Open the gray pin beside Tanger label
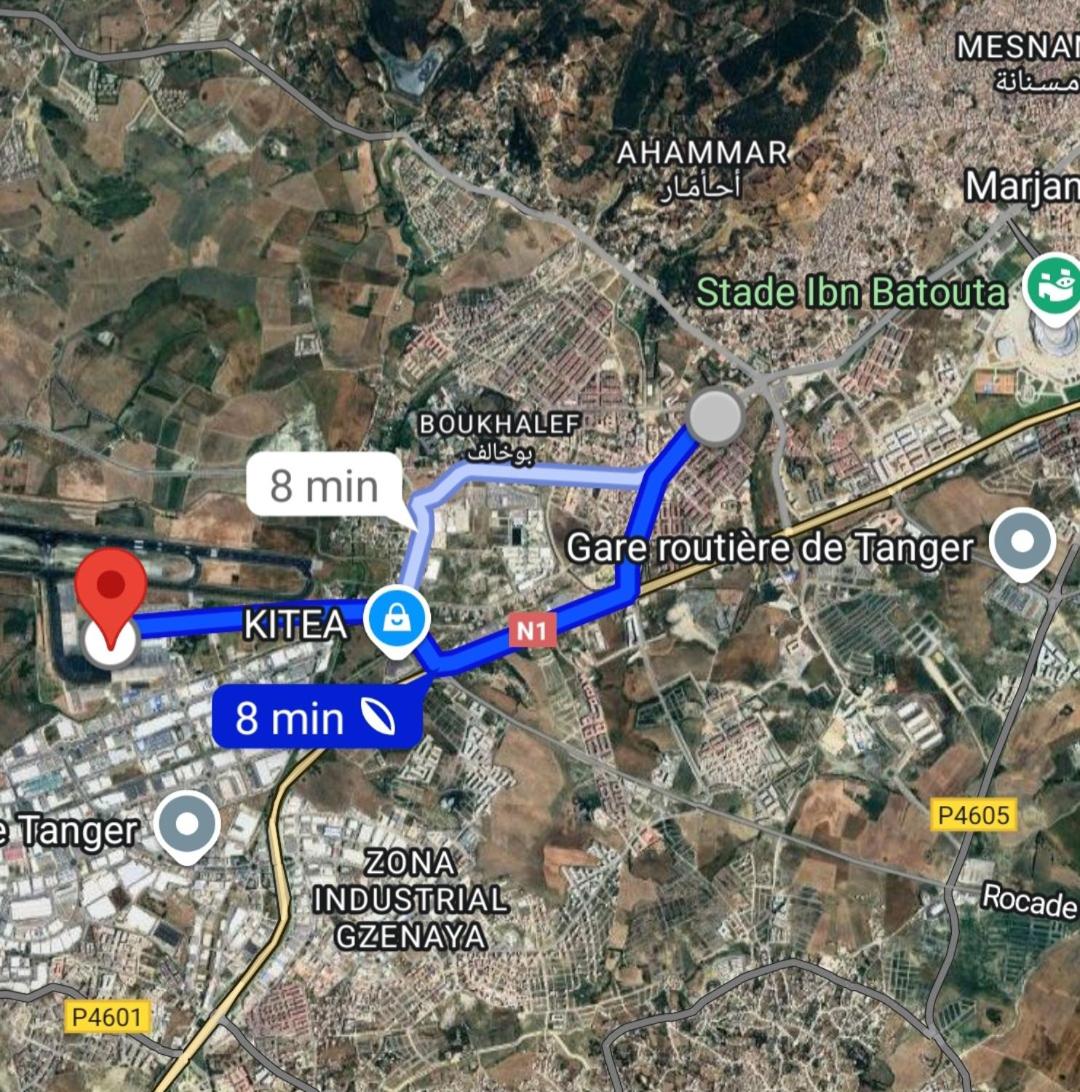Screen dimensions: 1080x1092 (x=187, y=825)
